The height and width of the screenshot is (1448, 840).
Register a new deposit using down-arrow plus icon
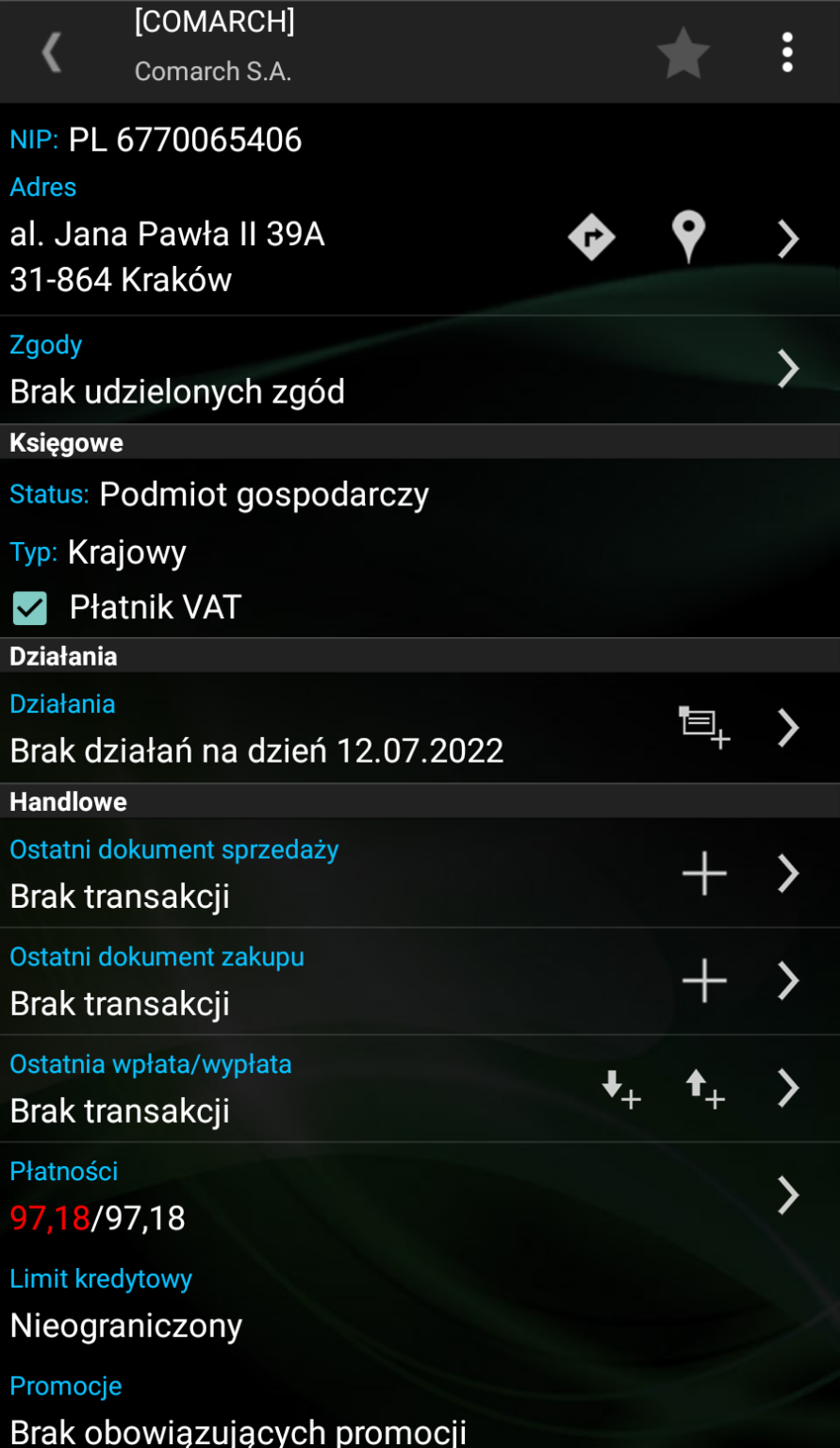[620, 1089]
